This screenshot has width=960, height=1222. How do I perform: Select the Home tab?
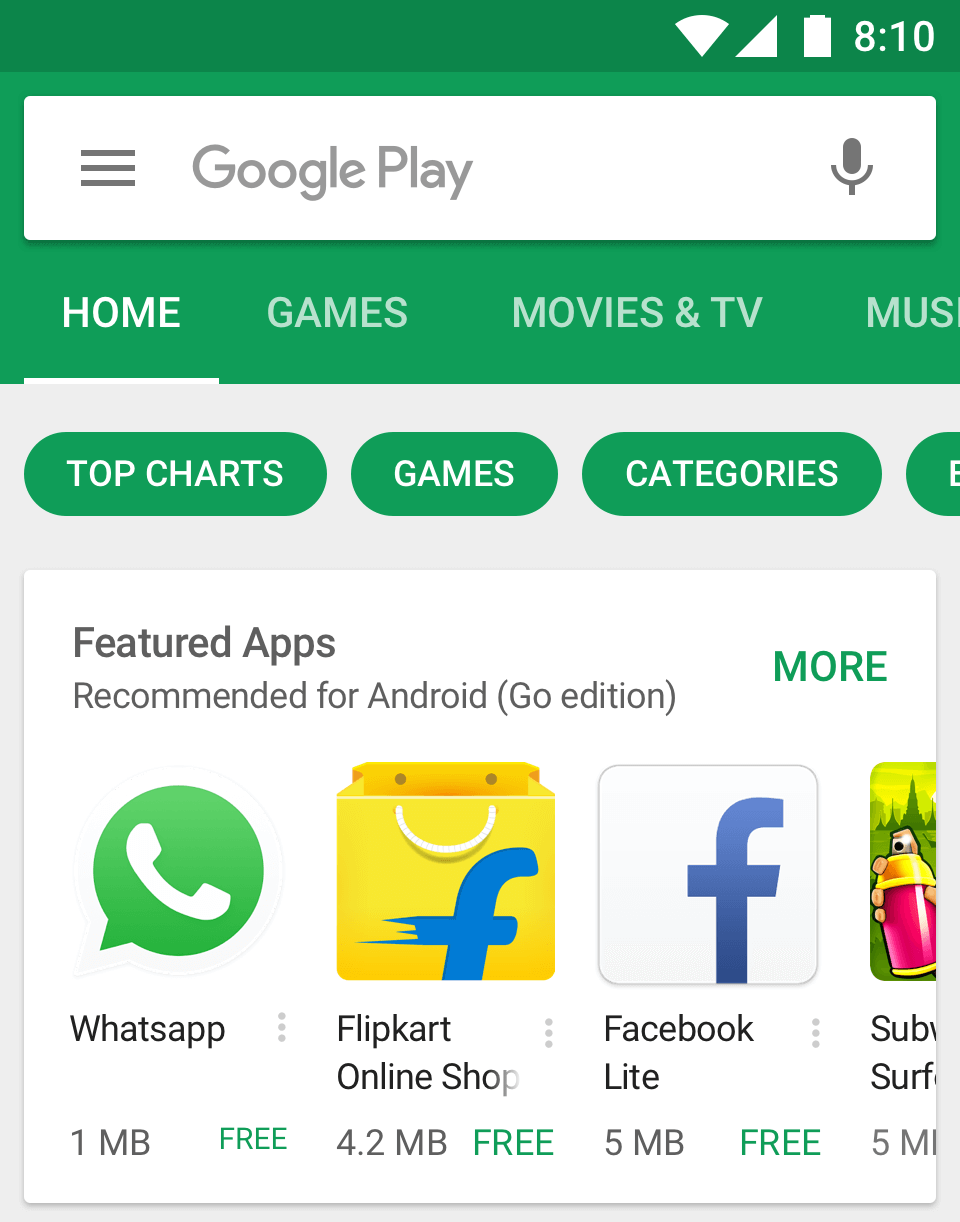(x=121, y=313)
